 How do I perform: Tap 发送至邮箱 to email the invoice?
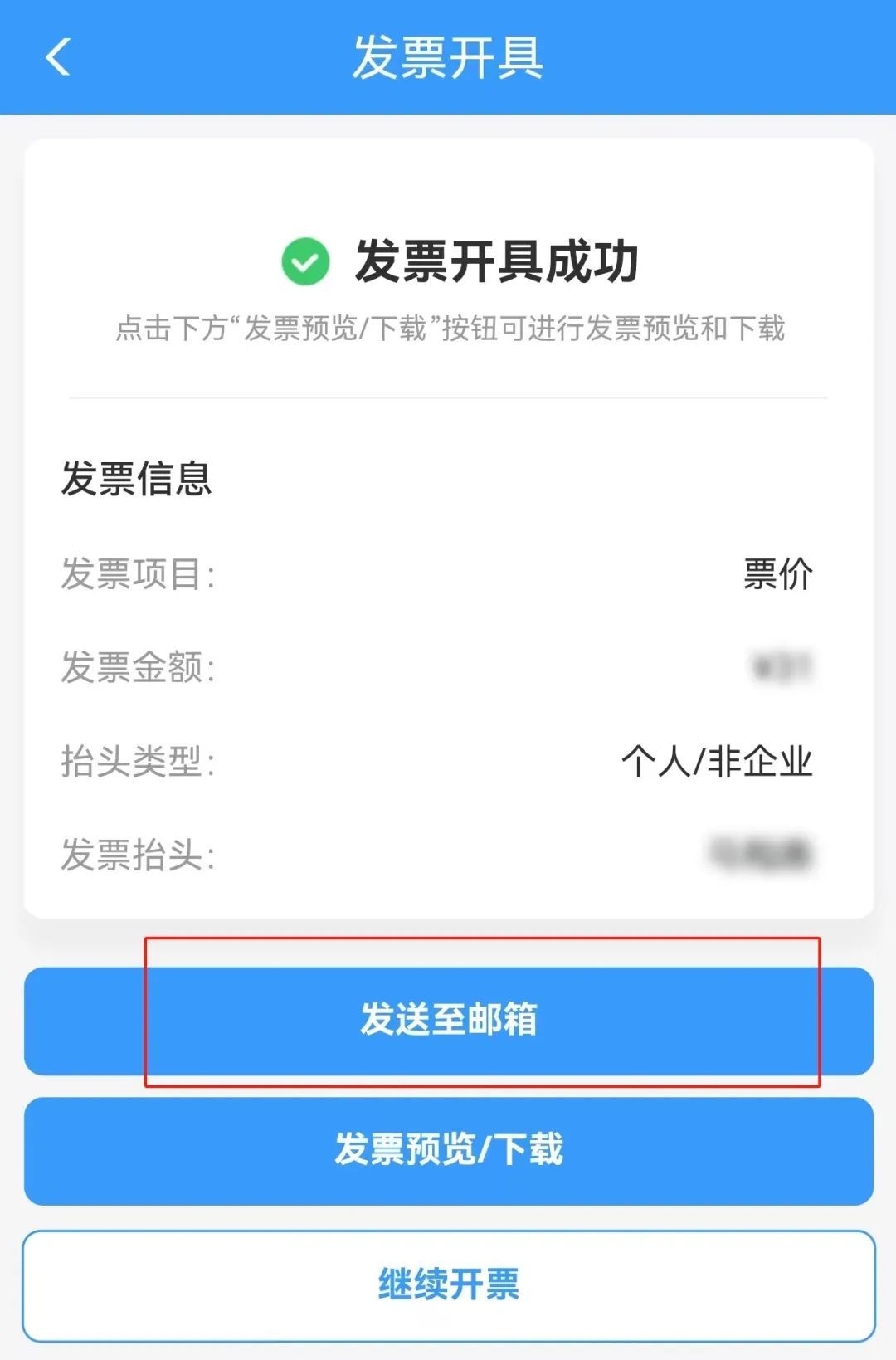pos(448,1020)
